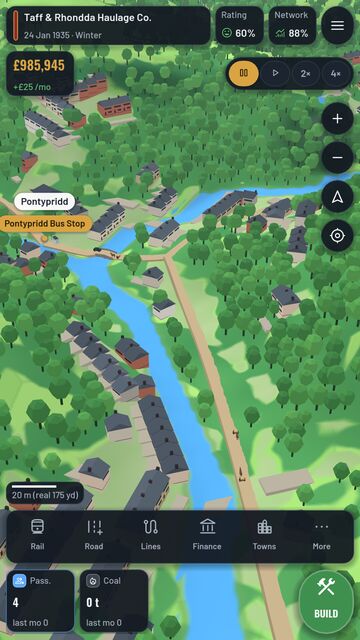Open the hamburger menu

coord(337,25)
